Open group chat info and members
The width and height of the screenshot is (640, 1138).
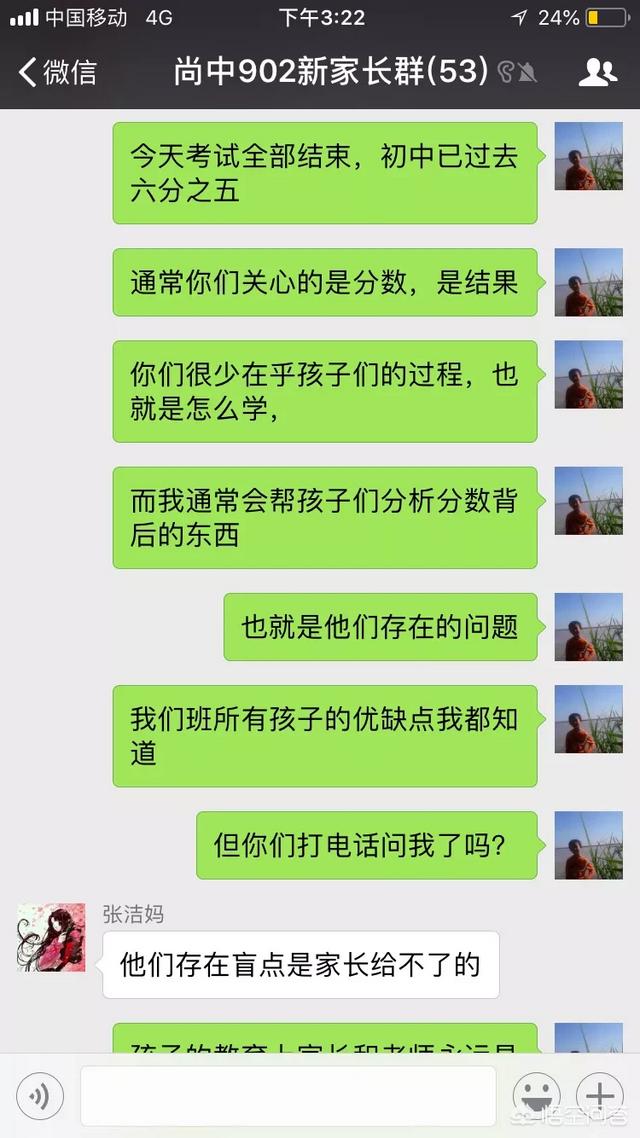[x=597, y=72]
